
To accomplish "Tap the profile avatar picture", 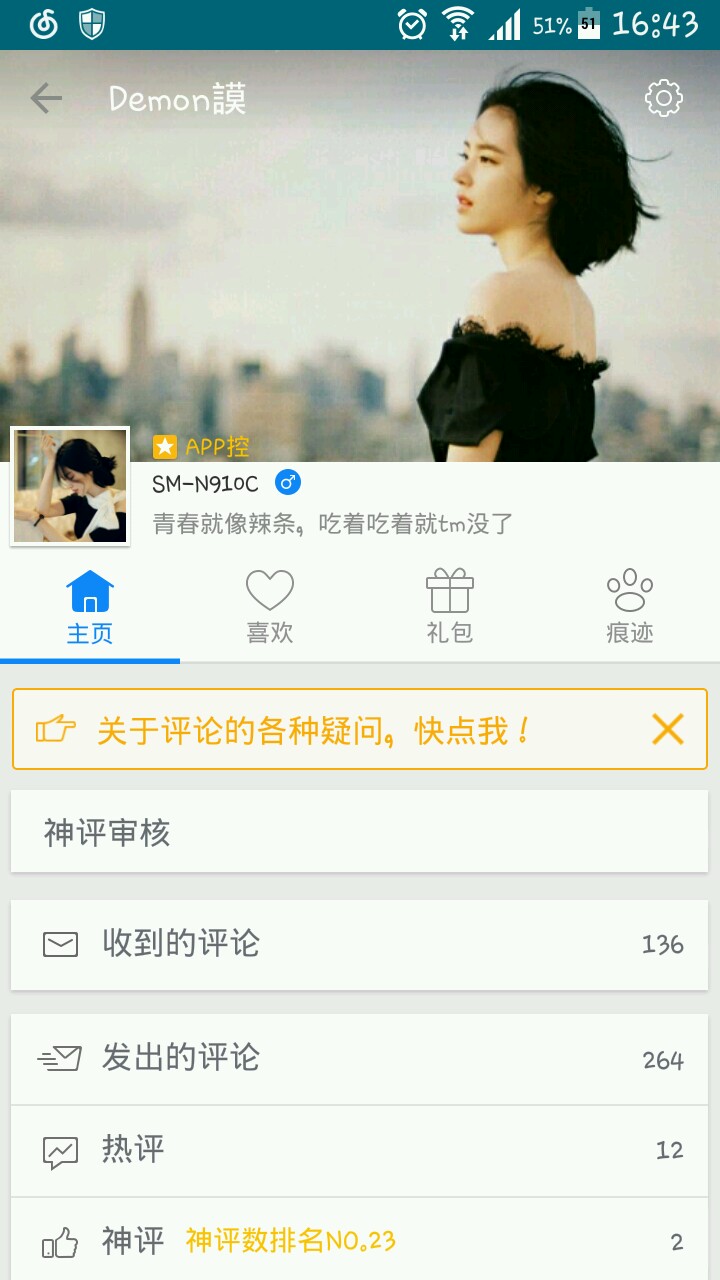I will (70, 486).
